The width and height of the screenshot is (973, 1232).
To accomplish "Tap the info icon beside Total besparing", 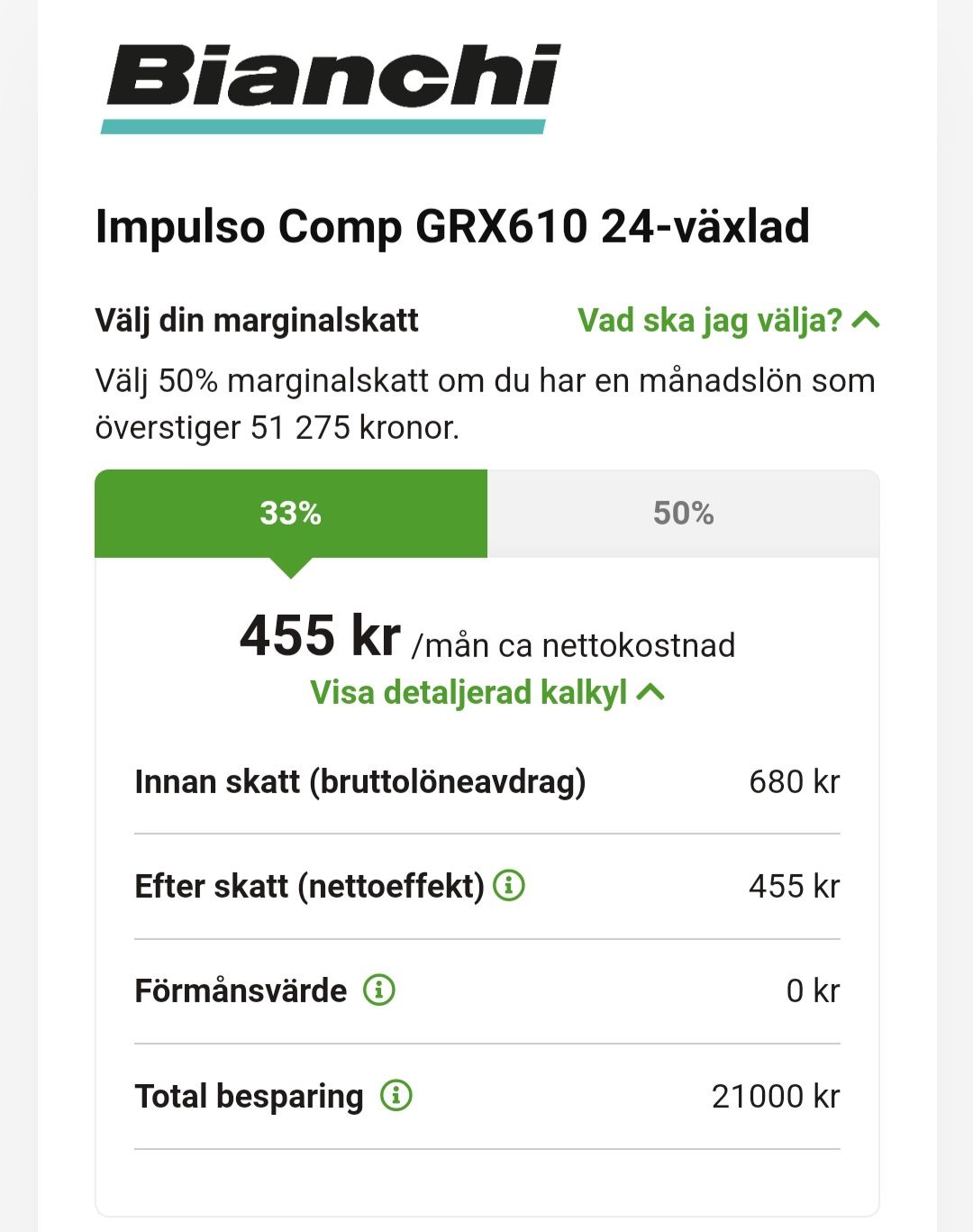I will (x=396, y=1095).
